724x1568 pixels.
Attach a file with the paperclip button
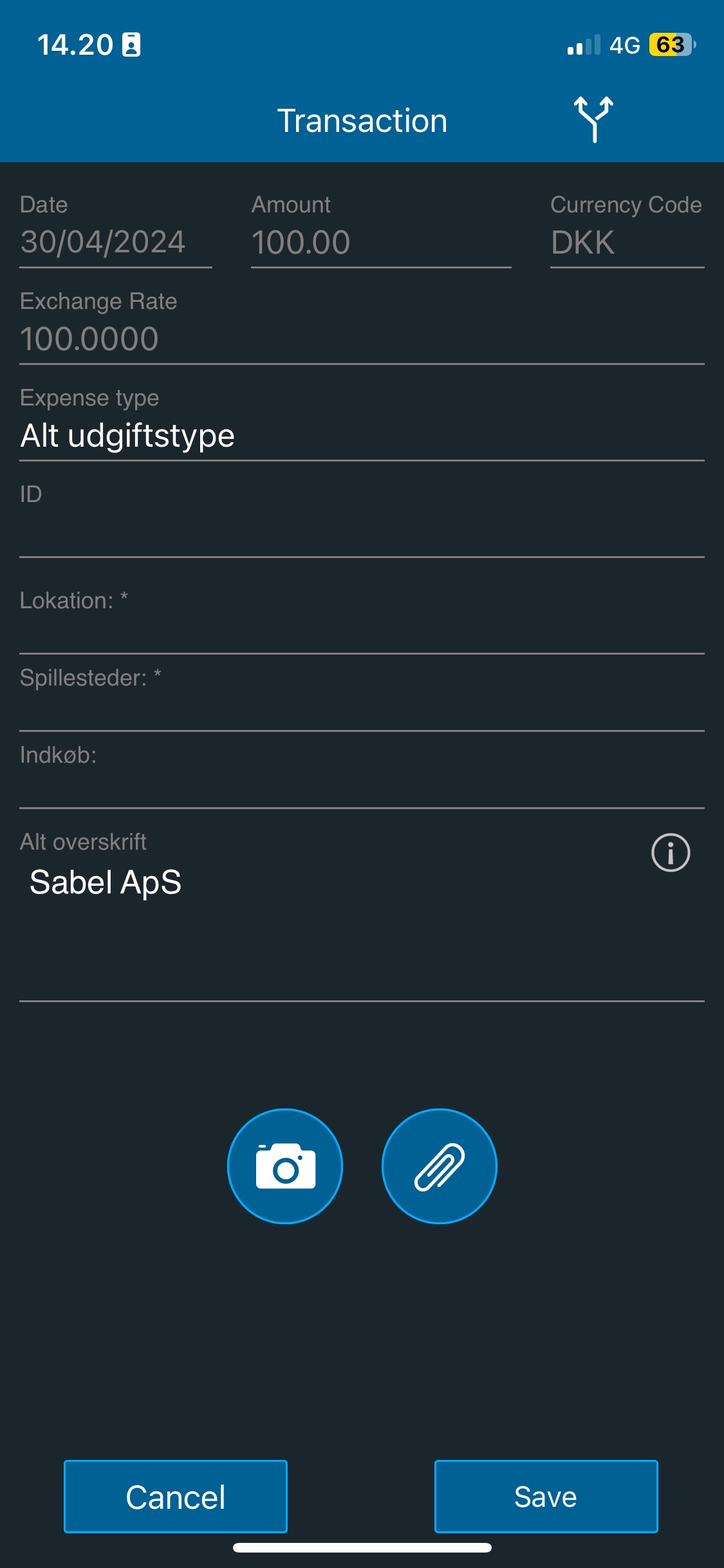(440, 1166)
